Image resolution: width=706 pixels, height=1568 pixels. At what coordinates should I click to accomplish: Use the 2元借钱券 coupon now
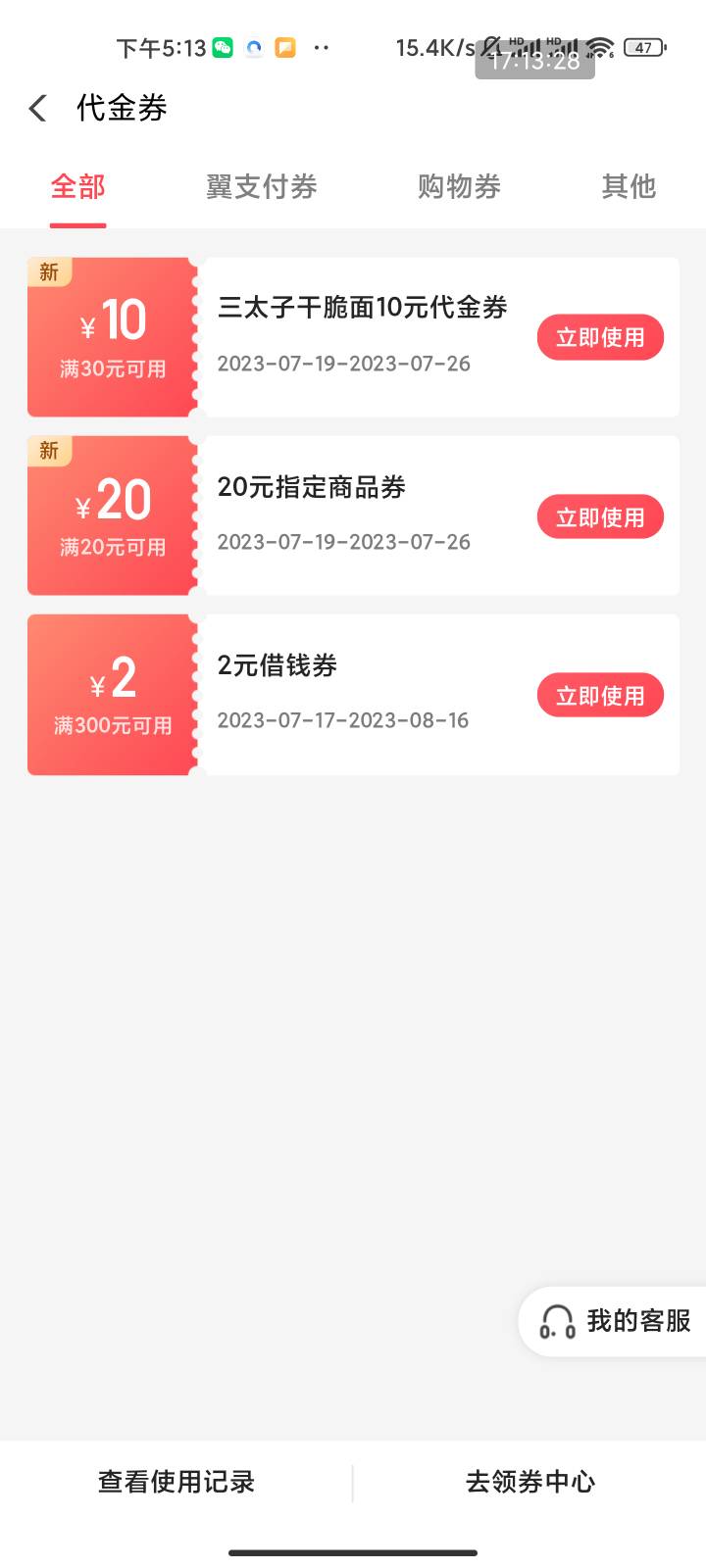[x=600, y=696]
